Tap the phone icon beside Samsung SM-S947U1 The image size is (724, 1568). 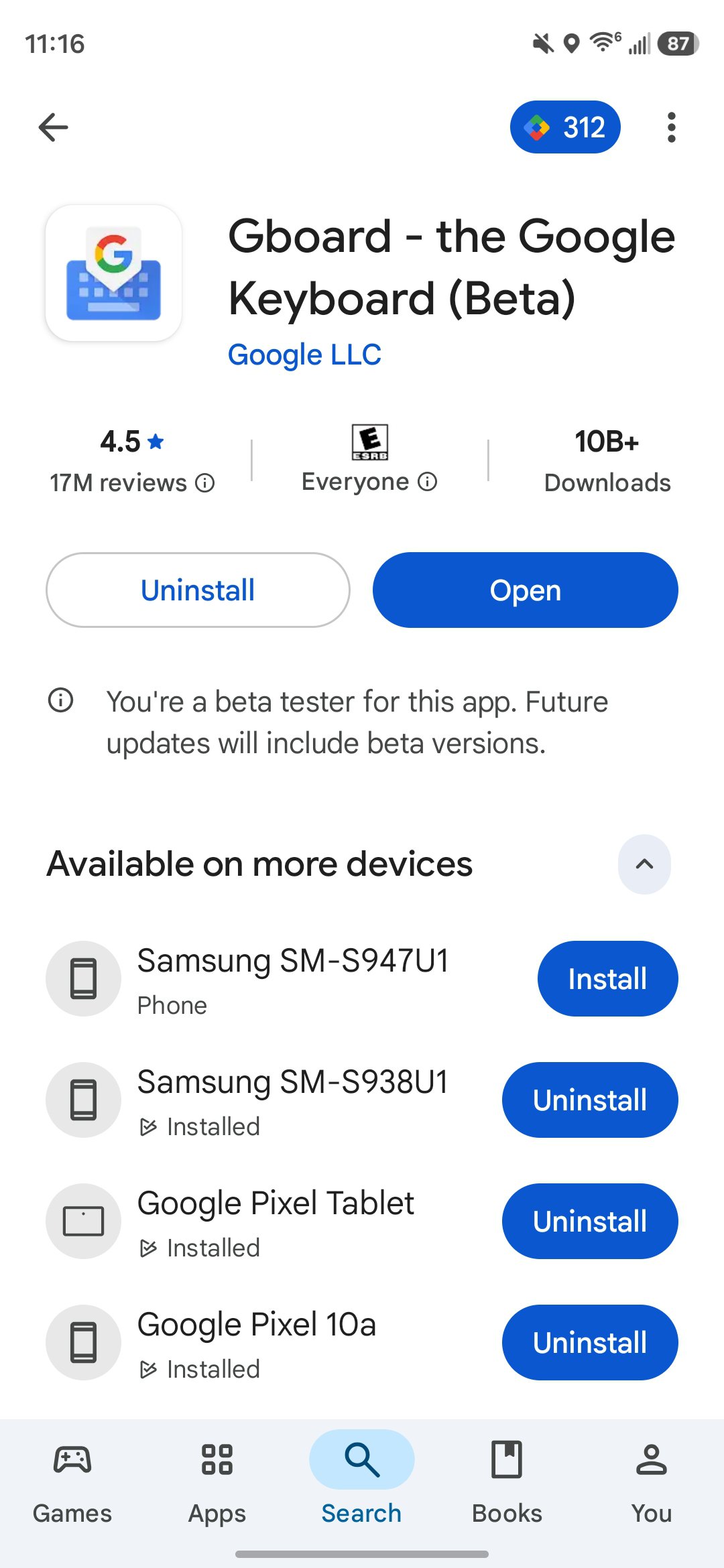(x=83, y=978)
